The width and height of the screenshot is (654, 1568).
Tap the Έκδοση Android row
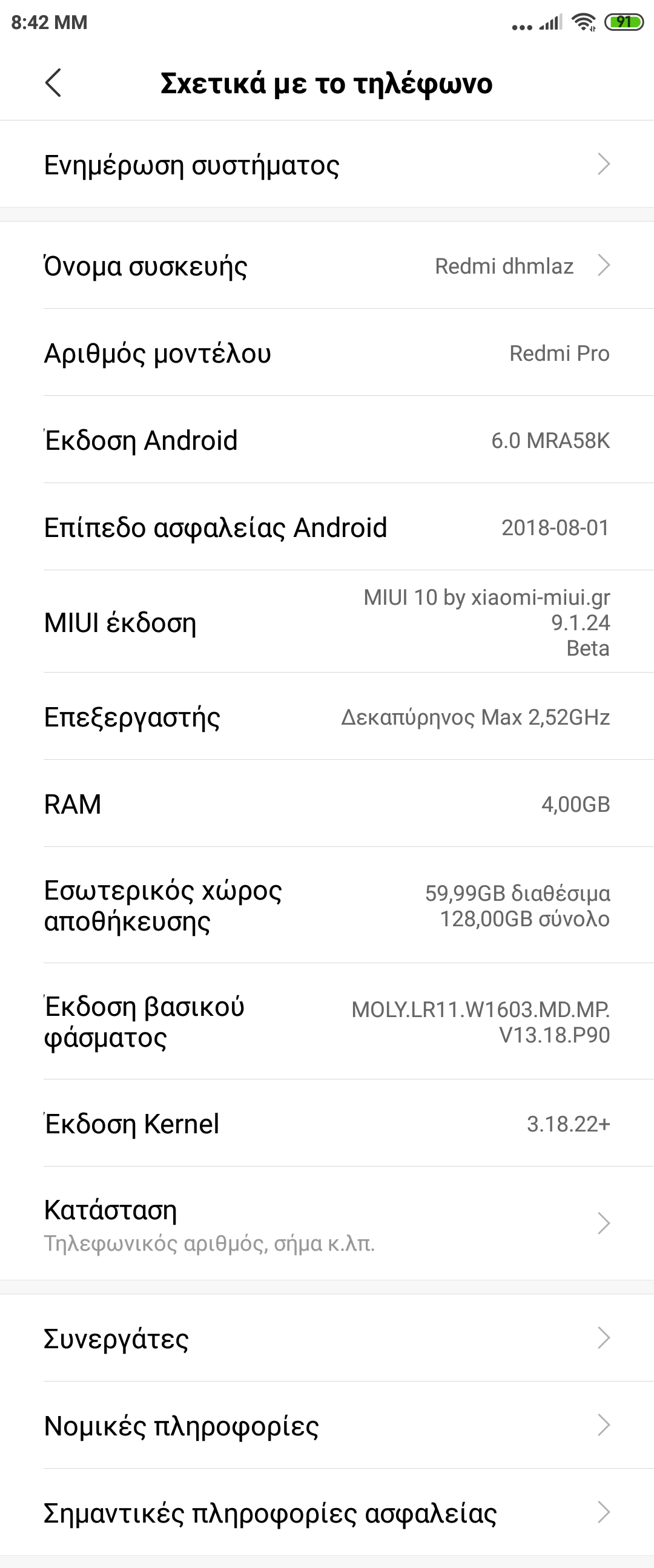point(327,440)
